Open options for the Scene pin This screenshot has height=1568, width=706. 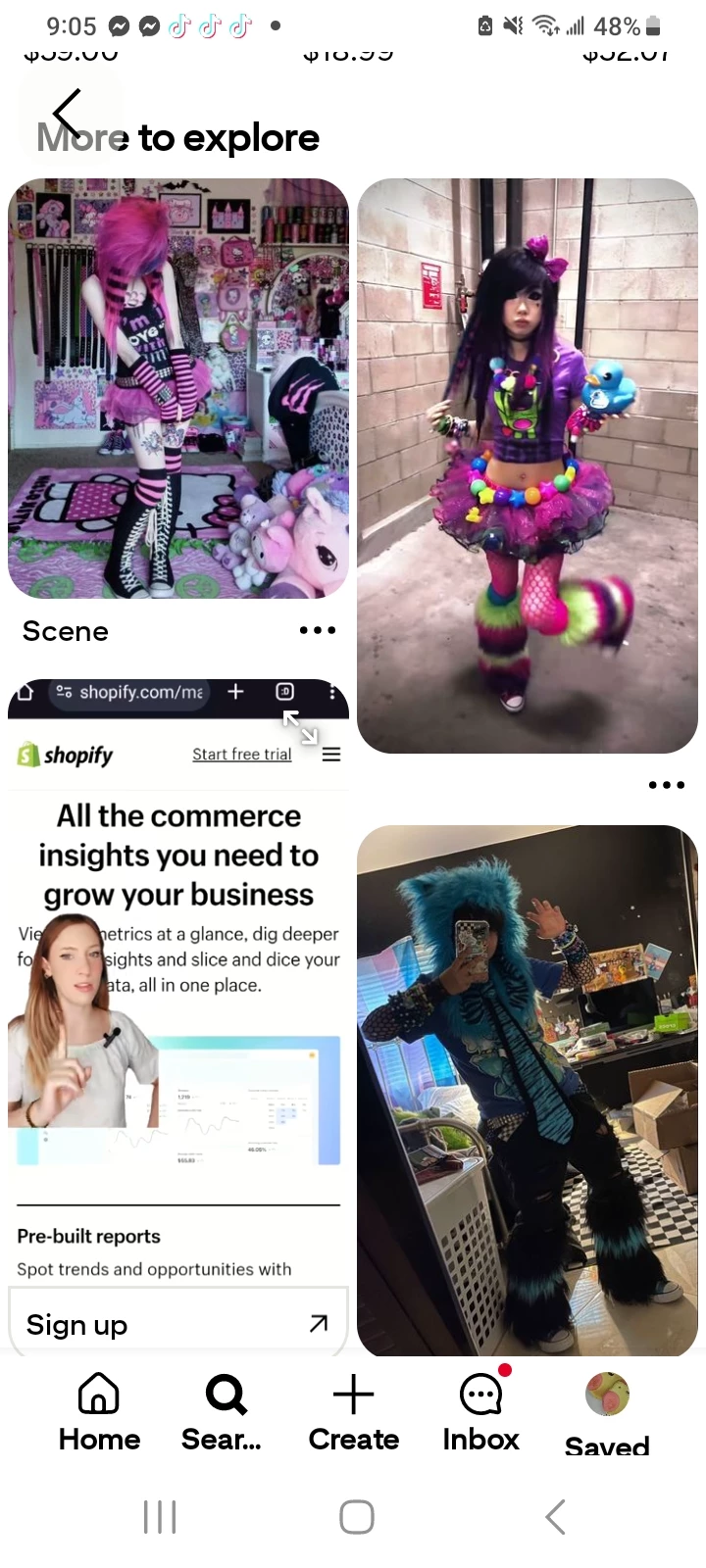[x=317, y=630]
